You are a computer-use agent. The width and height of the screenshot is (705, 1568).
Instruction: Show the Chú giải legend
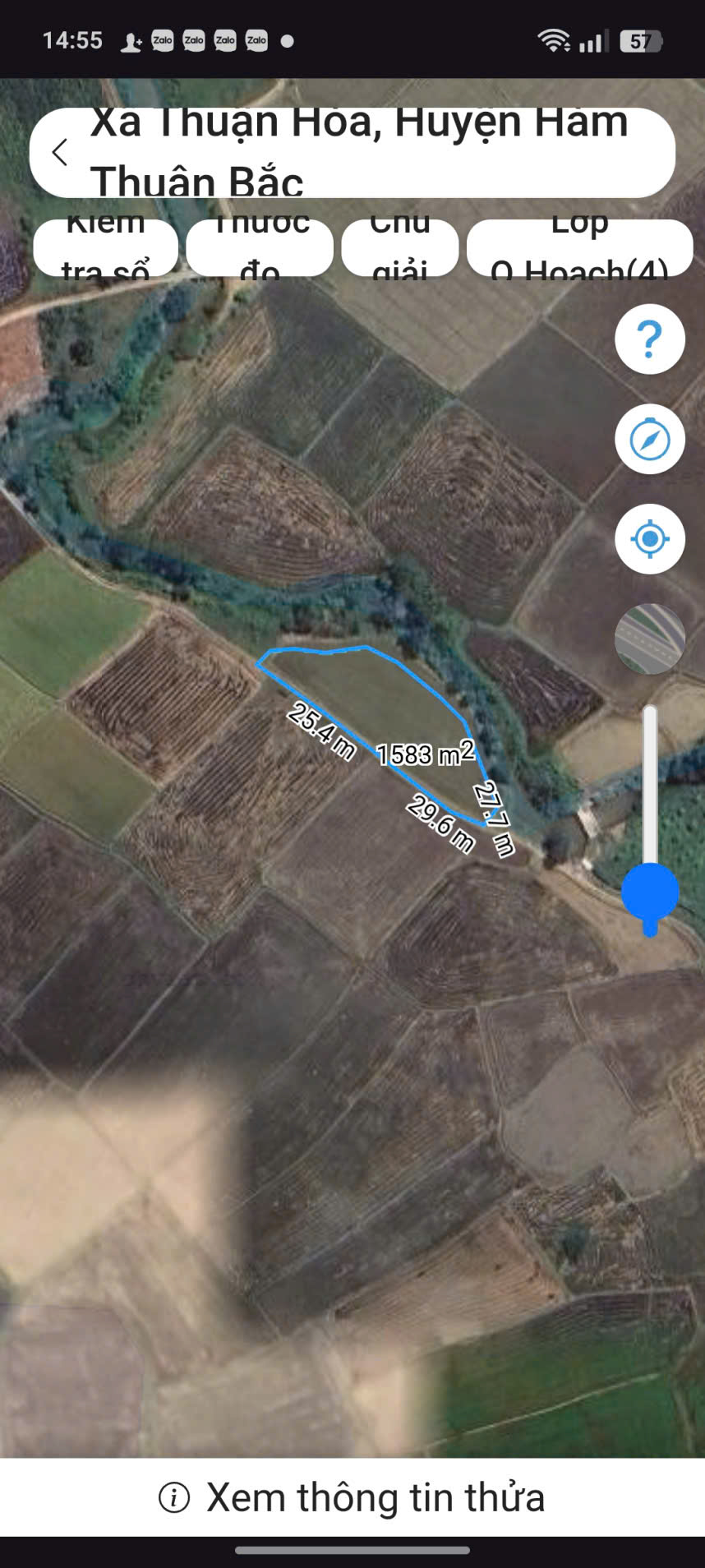pyautogui.click(x=400, y=247)
